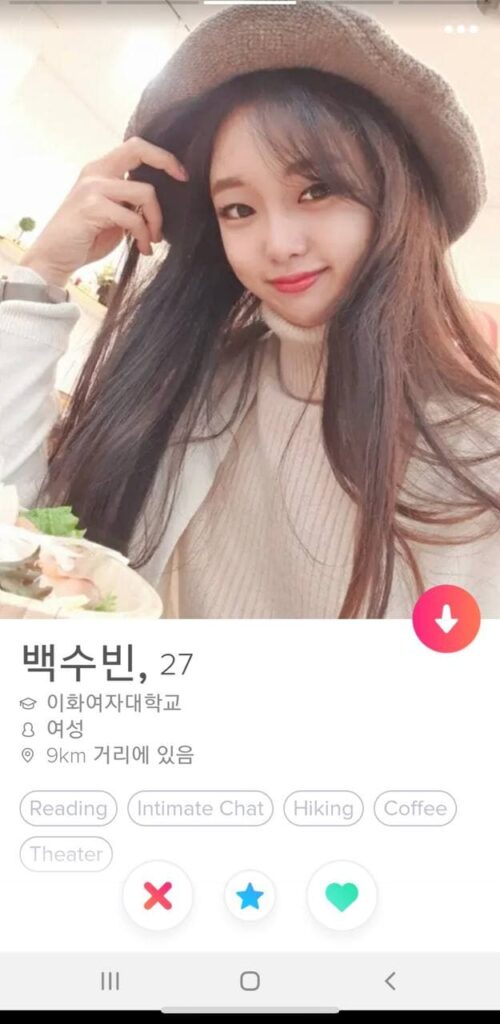Select the Coffee interest chip
Viewport: 500px width, 1024px height.
point(415,808)
